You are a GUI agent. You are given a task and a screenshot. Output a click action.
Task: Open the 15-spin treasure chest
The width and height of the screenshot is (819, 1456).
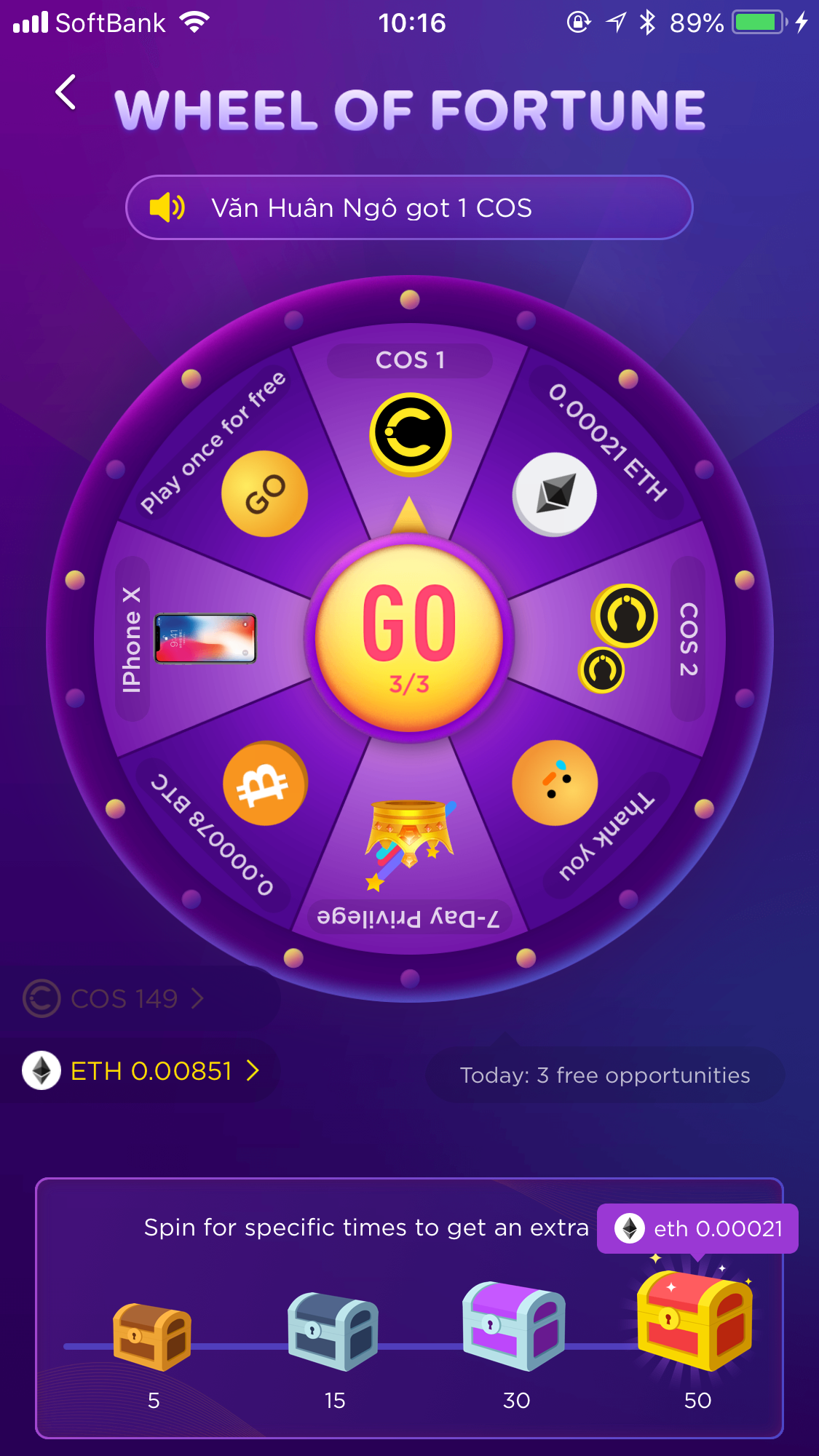click(333, 1331)
